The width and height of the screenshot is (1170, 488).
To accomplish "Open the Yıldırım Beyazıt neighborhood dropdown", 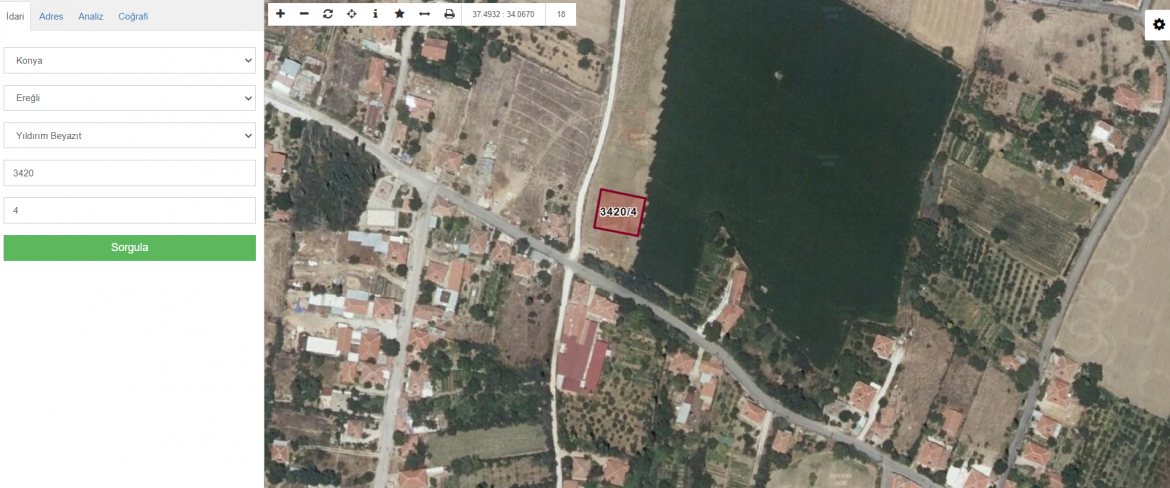I will [x=130, y=135].
